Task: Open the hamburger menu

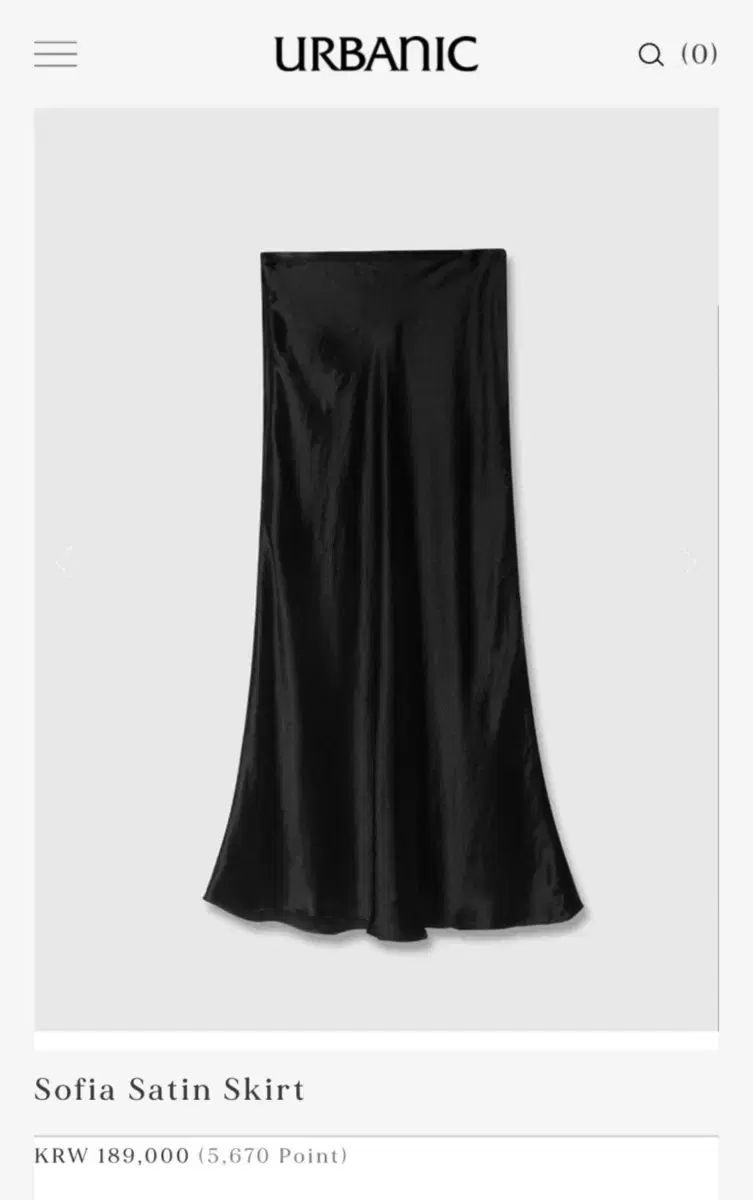Action: (x=55, y=54)
